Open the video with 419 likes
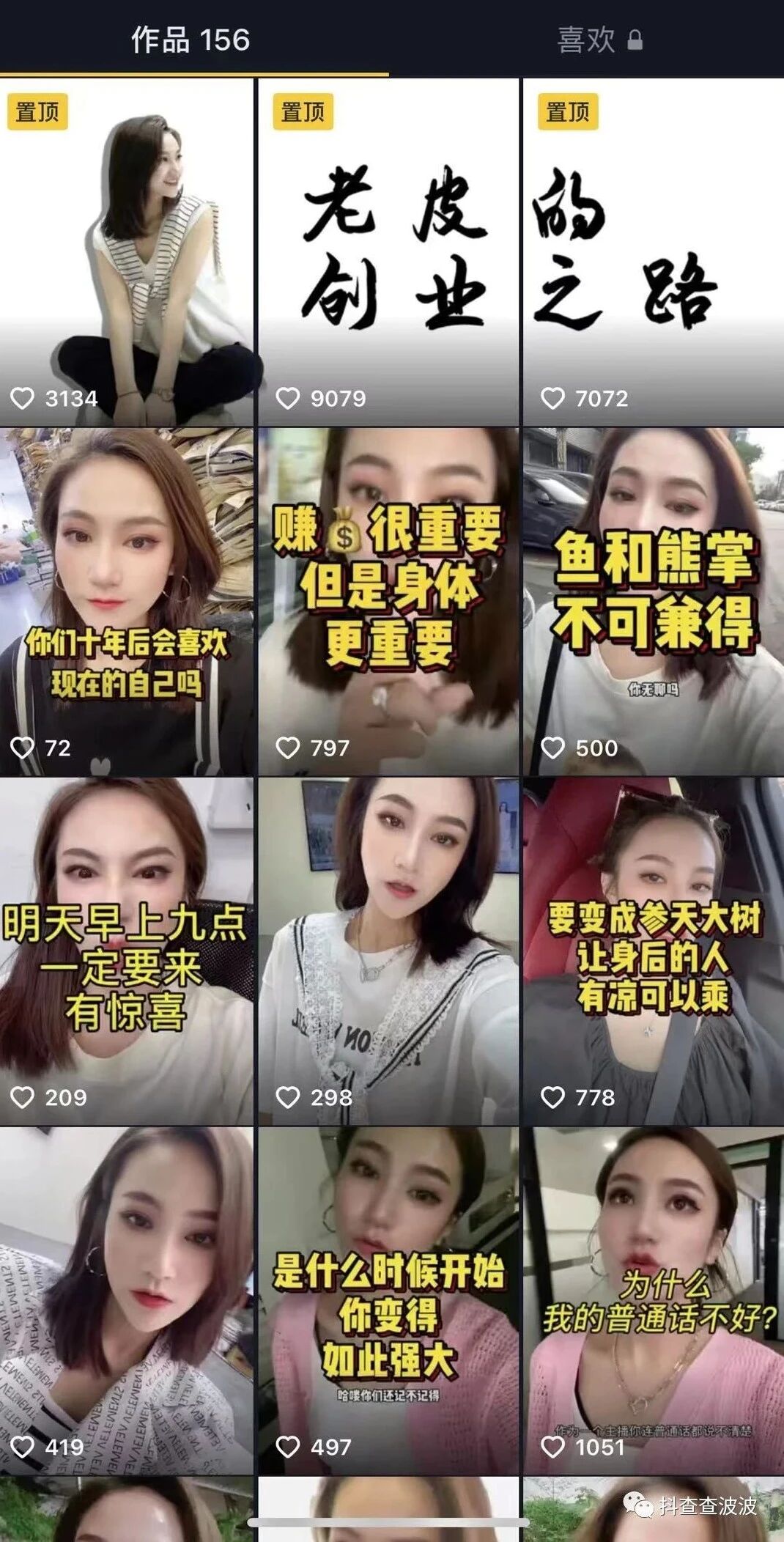The image size is (784, 1542). pyautogui.click(x=127, y=1301)
